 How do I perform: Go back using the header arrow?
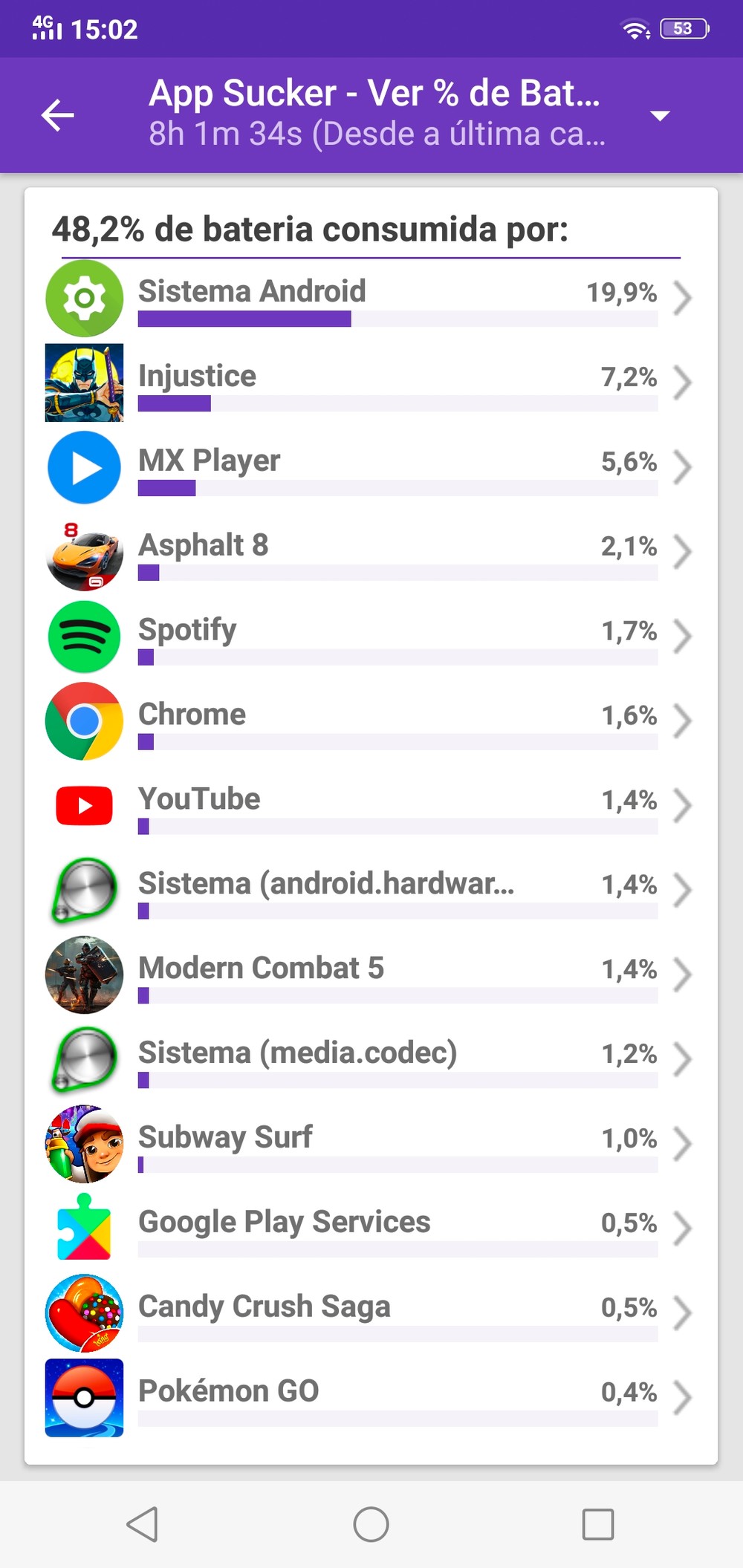click(58, 115)
